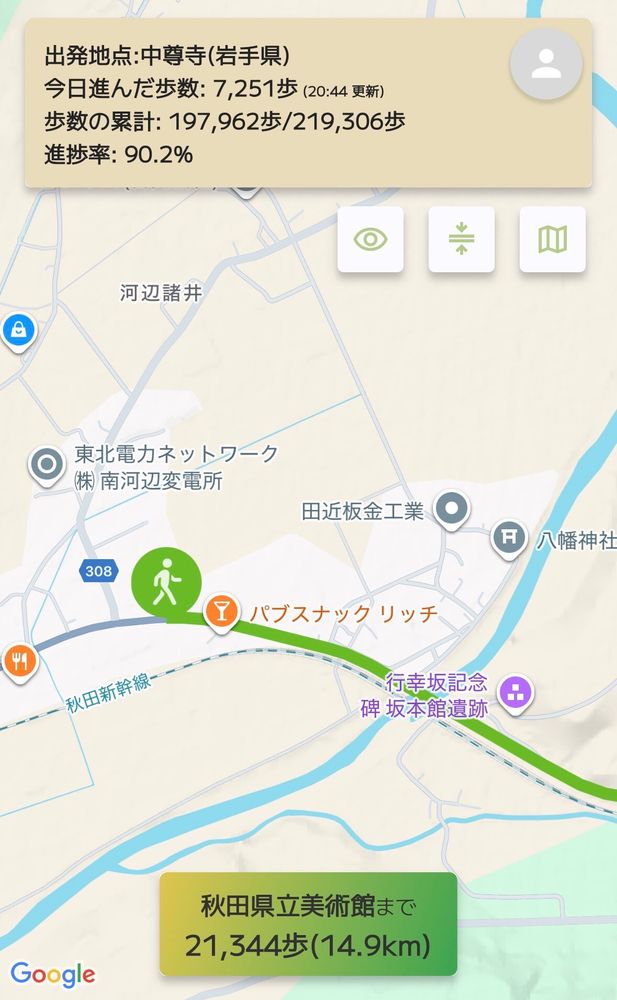Open the 八幡神社 shrine marker
This screenshot has width=617, height=1000.
coord(509,537)
